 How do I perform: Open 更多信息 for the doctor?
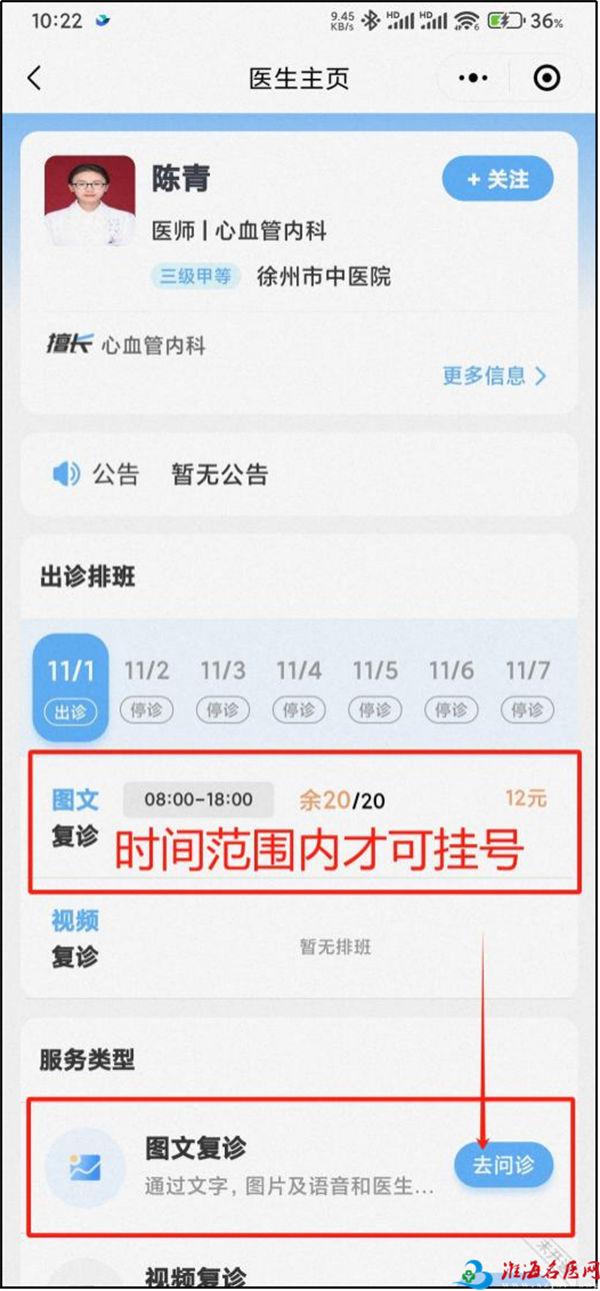494,376
